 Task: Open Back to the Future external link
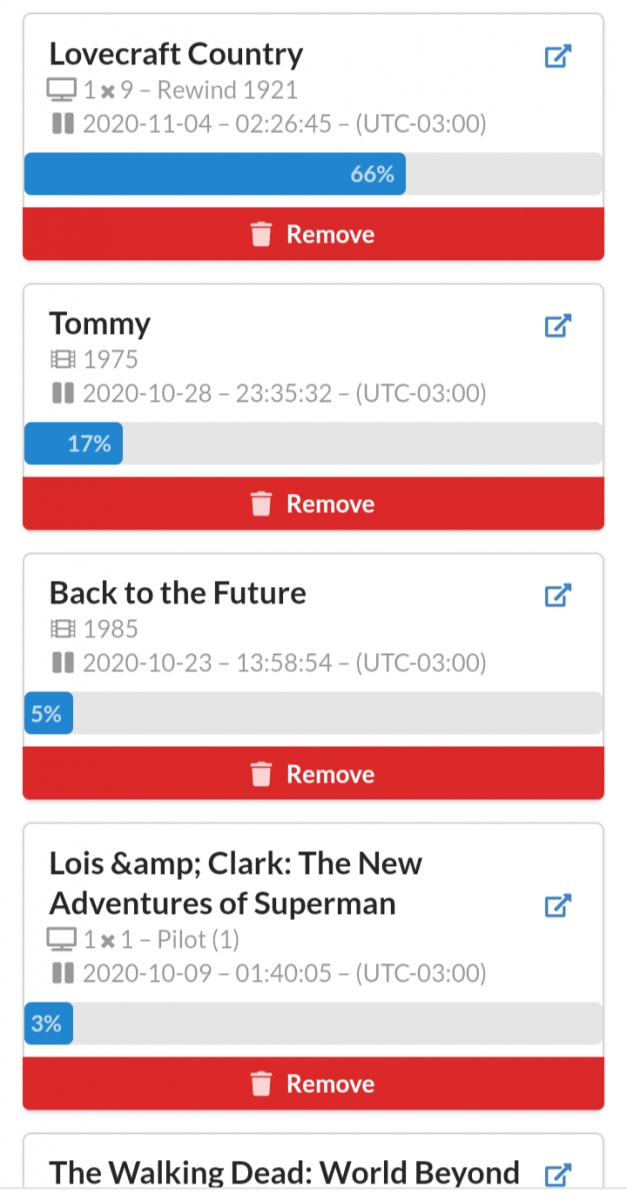coord(557,596)
